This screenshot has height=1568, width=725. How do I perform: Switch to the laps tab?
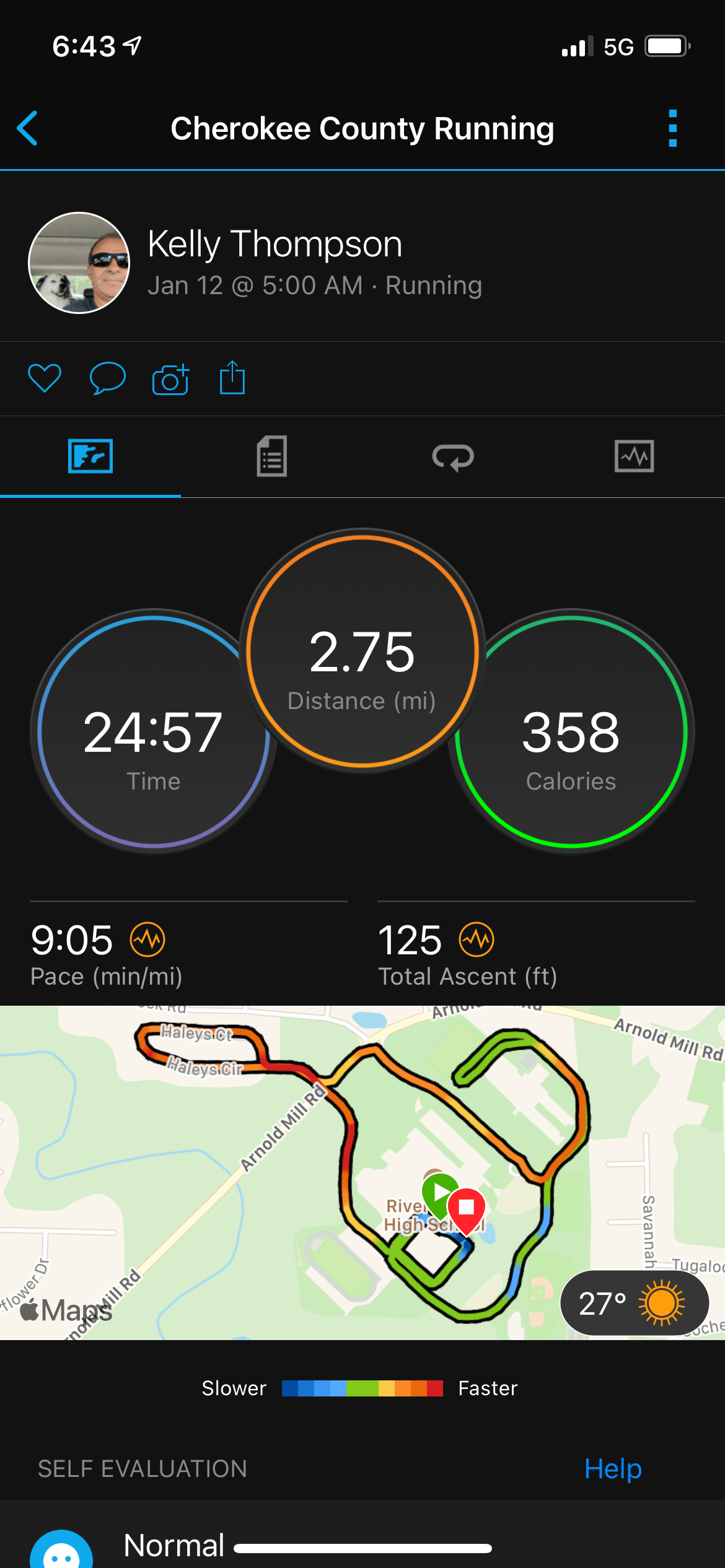(x=453, y=457)
